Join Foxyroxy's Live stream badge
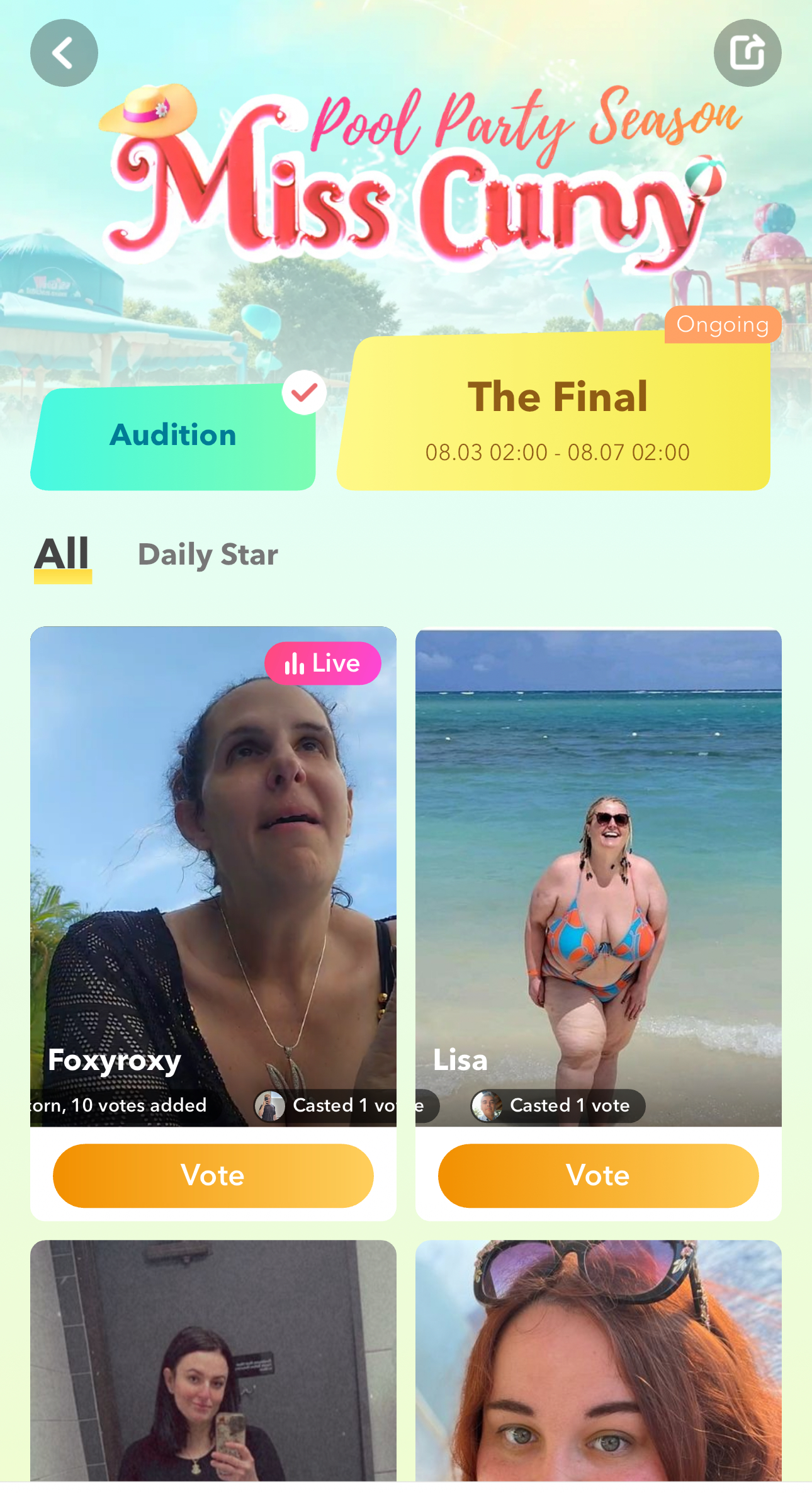 click(x=323, y=663)
